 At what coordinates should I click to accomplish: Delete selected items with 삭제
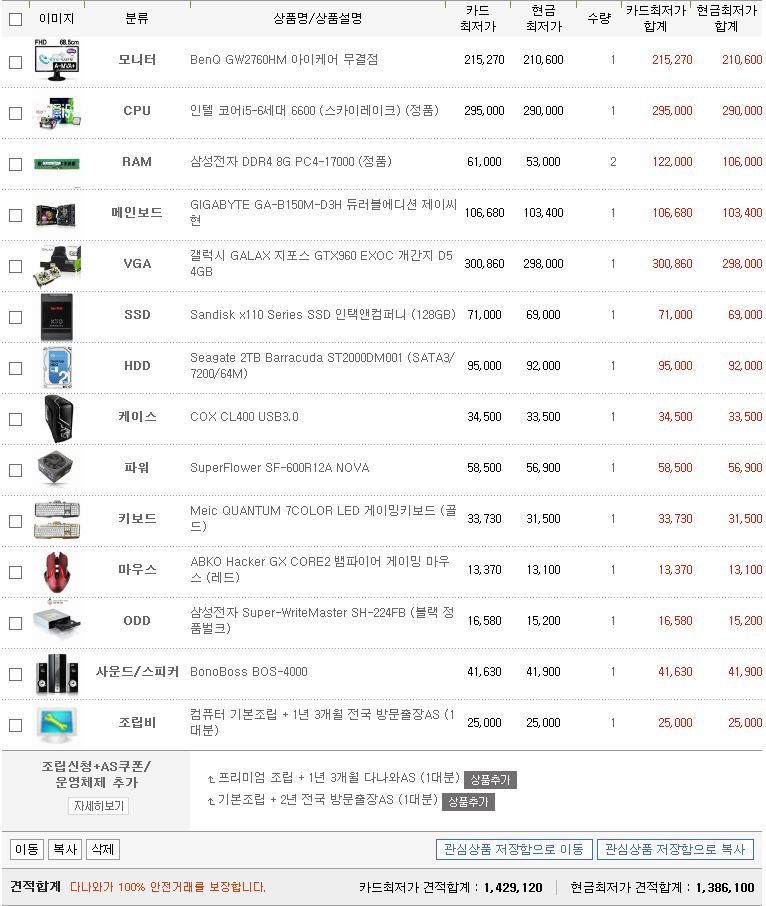(x=103, y=849)
